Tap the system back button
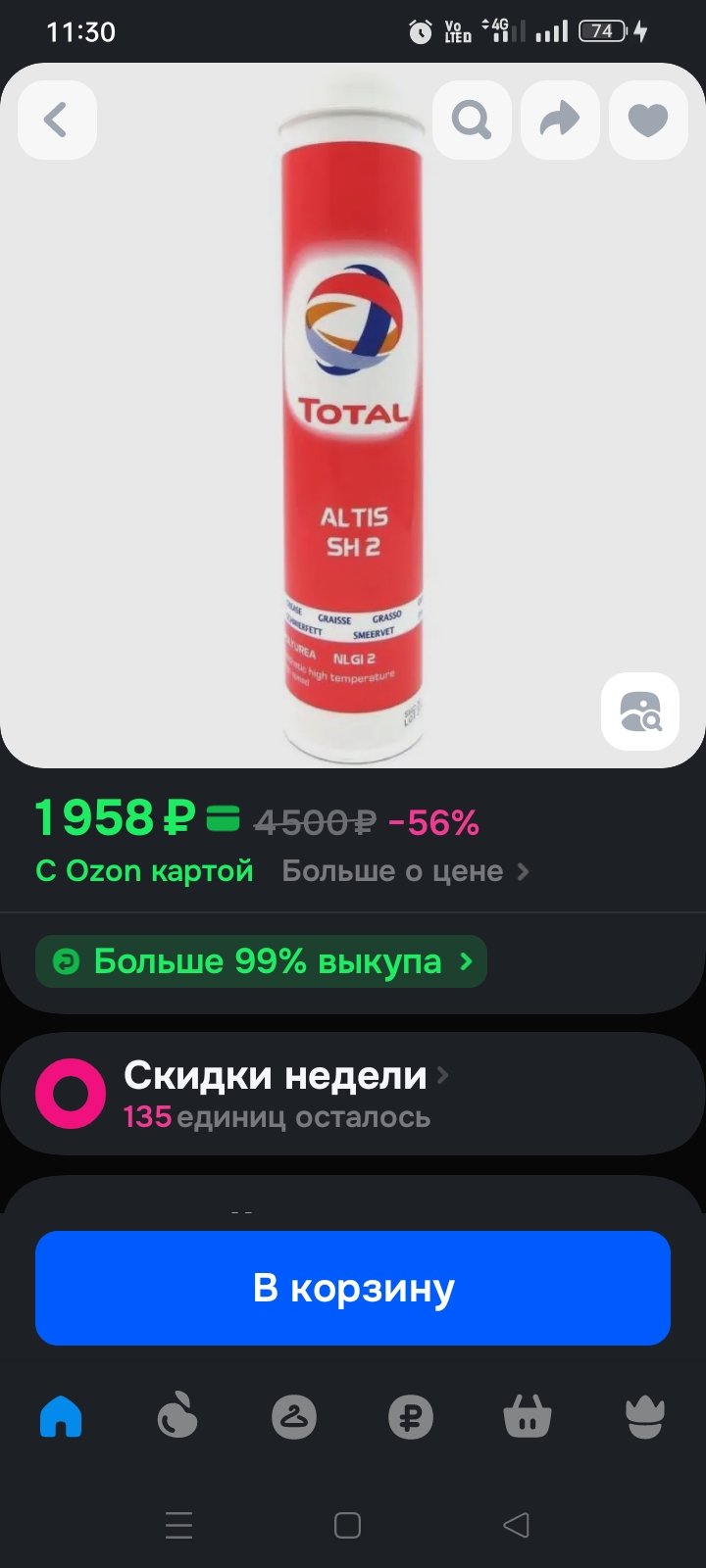This screenshot has width=706, height=1568. (x=516, y=1525)
